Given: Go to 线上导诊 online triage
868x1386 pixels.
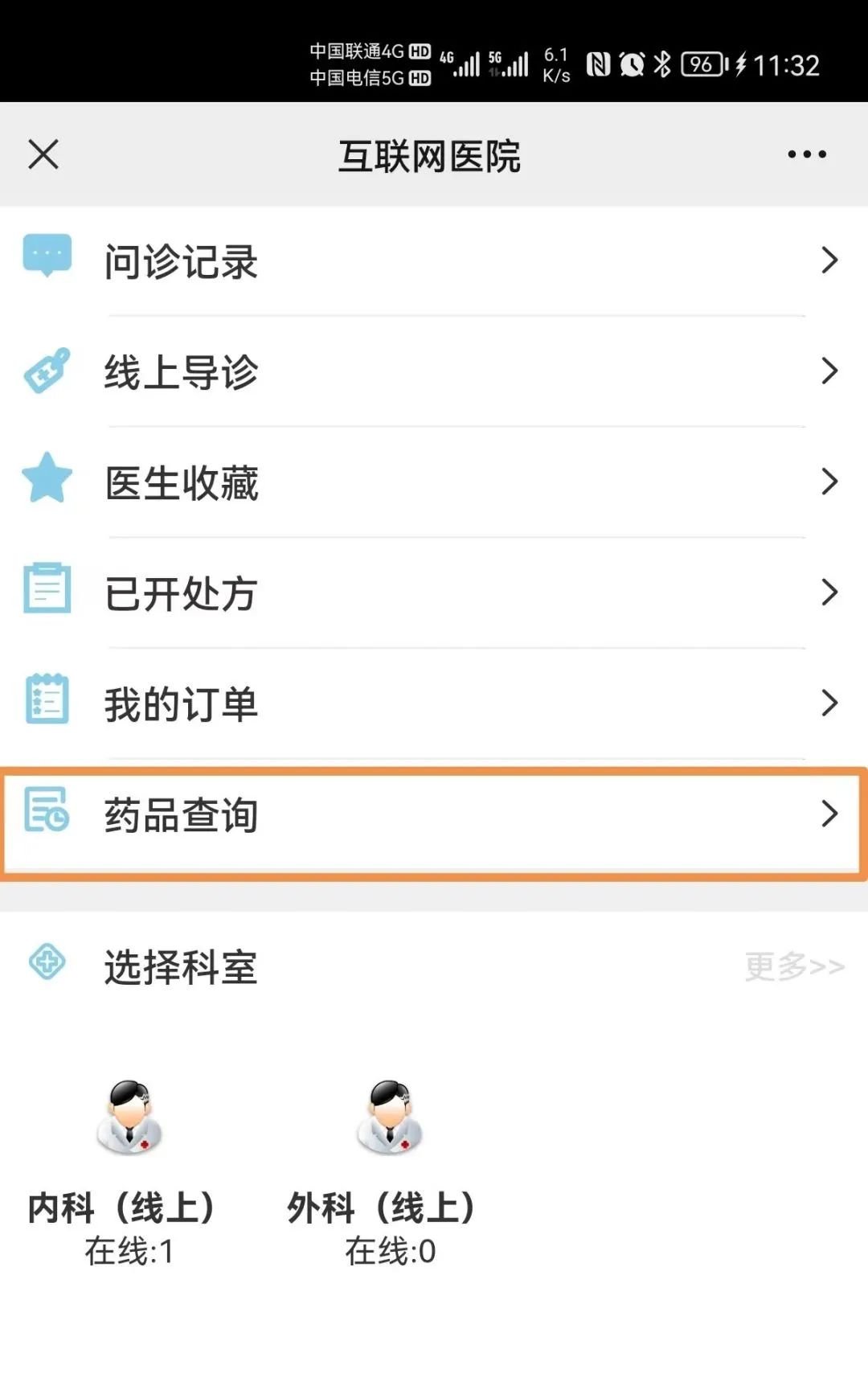Looking at the screenshot, I should pos(432,371).
